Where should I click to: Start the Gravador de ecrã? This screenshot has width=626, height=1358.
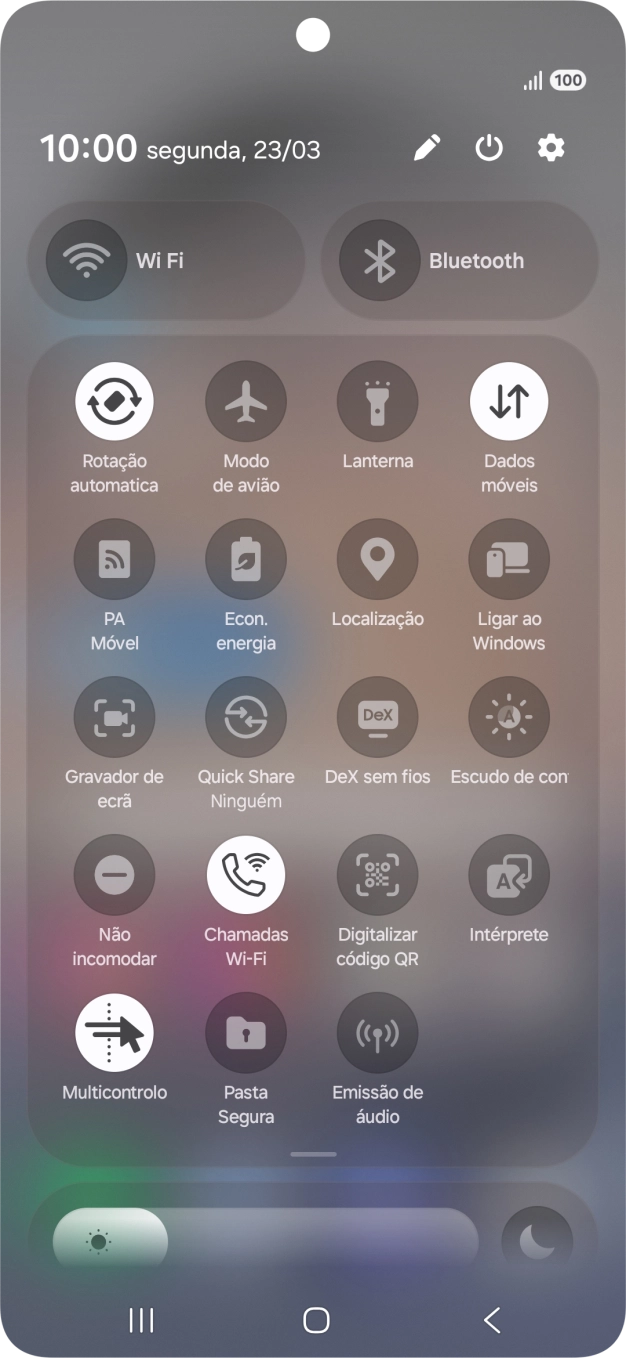tap(114, 717)
